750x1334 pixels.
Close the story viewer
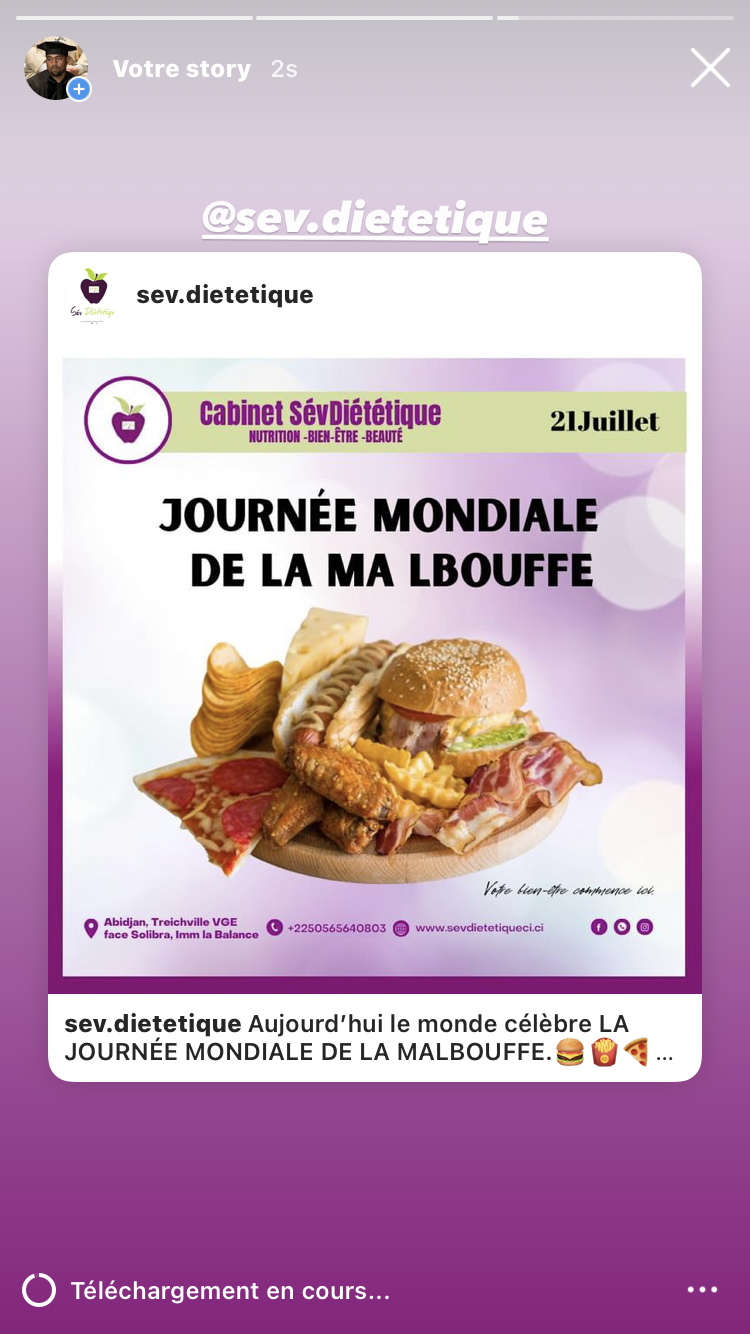pyautogui.click(x=710, y=68)
